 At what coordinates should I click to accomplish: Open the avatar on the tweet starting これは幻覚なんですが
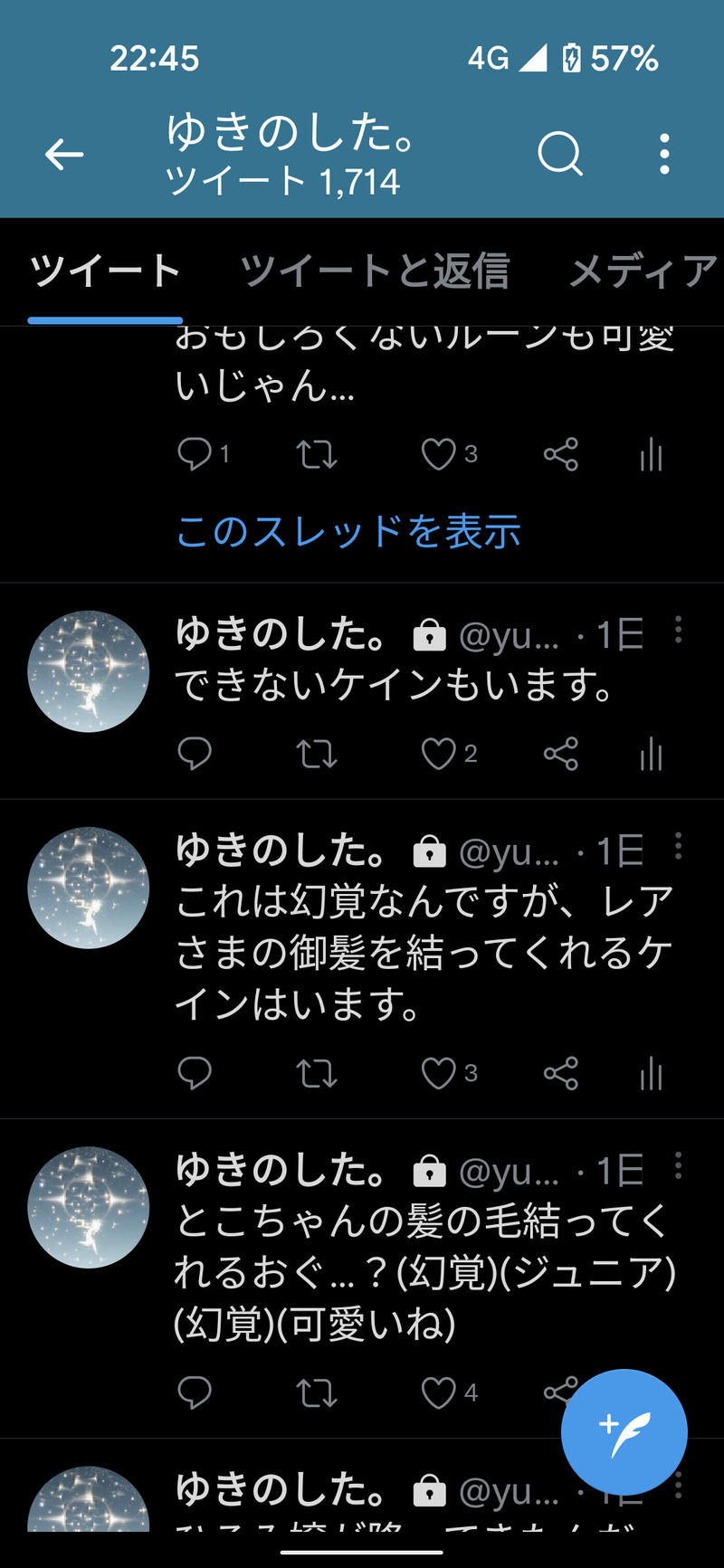click(89, 888)
